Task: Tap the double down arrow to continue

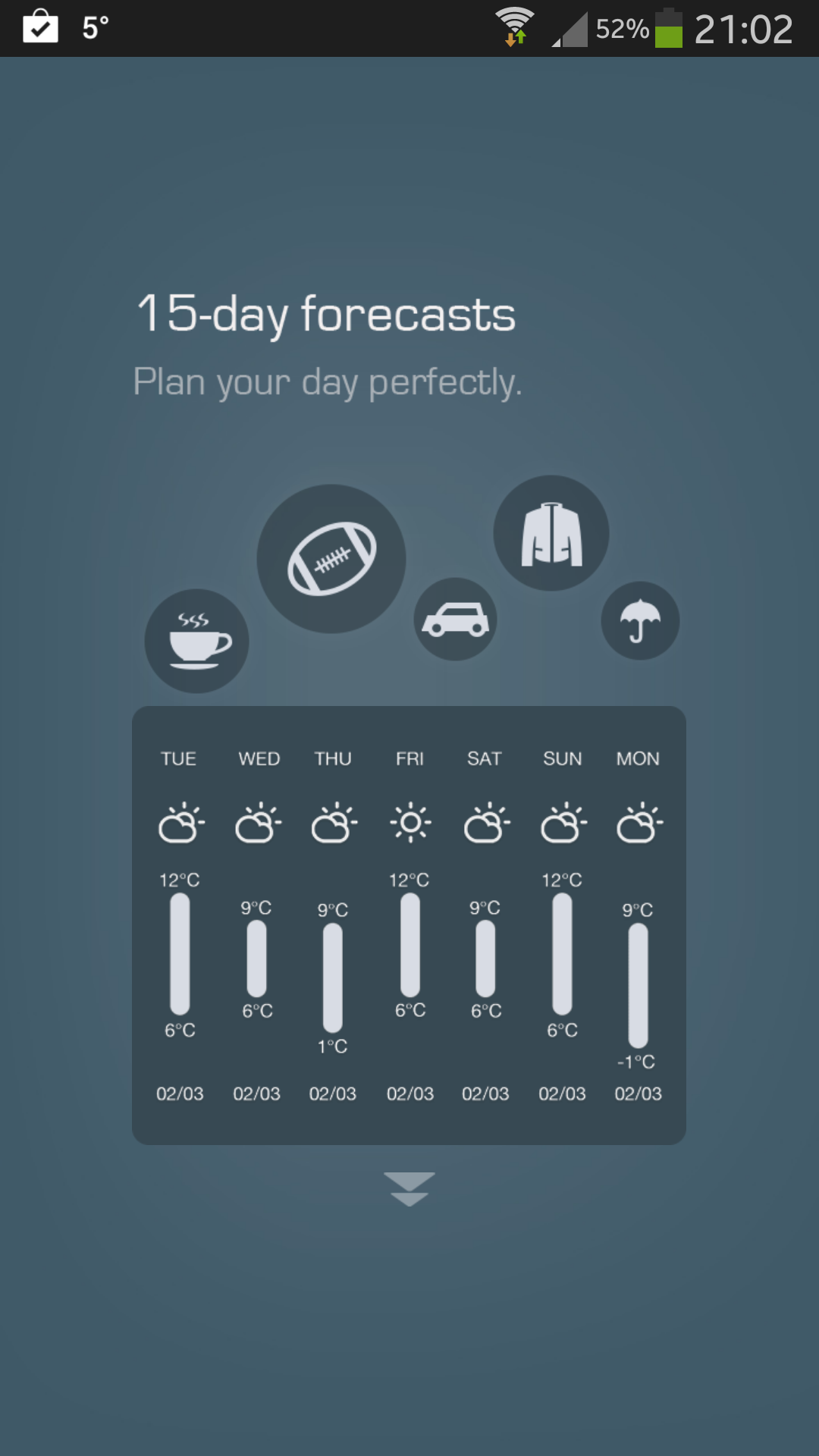Action: (x=409, y=1188)
